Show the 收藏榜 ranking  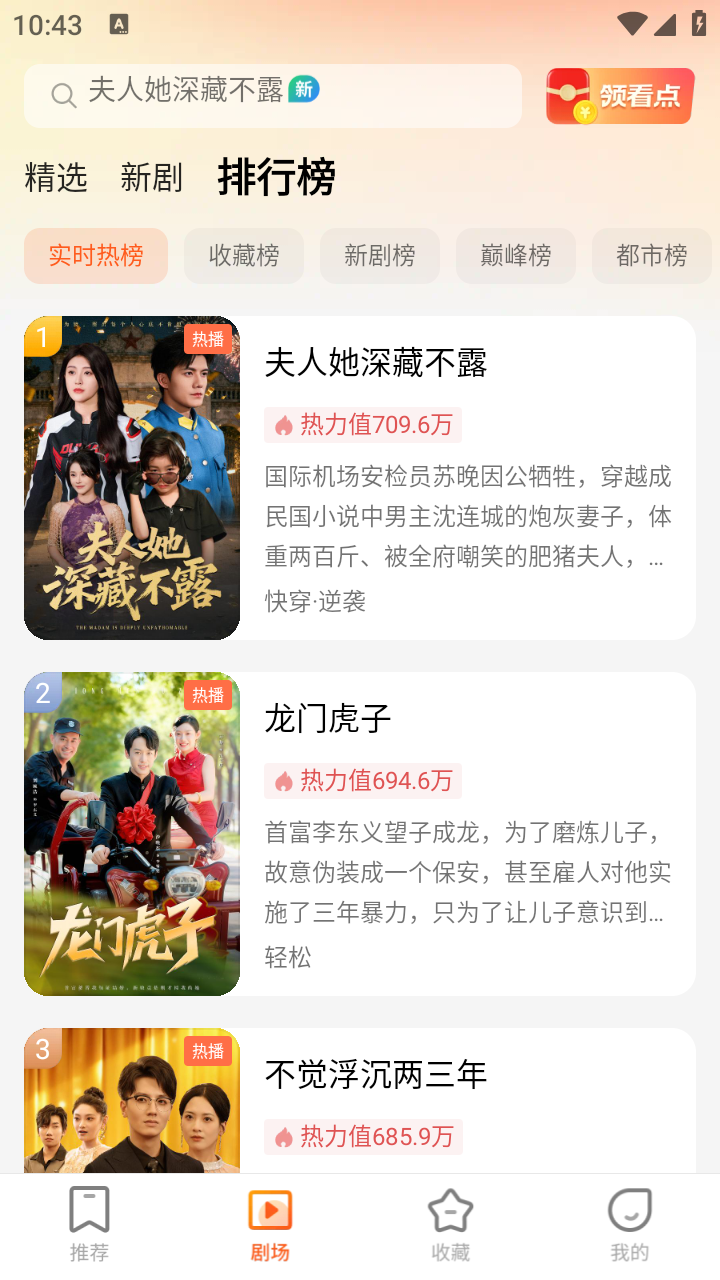point(244,256)
